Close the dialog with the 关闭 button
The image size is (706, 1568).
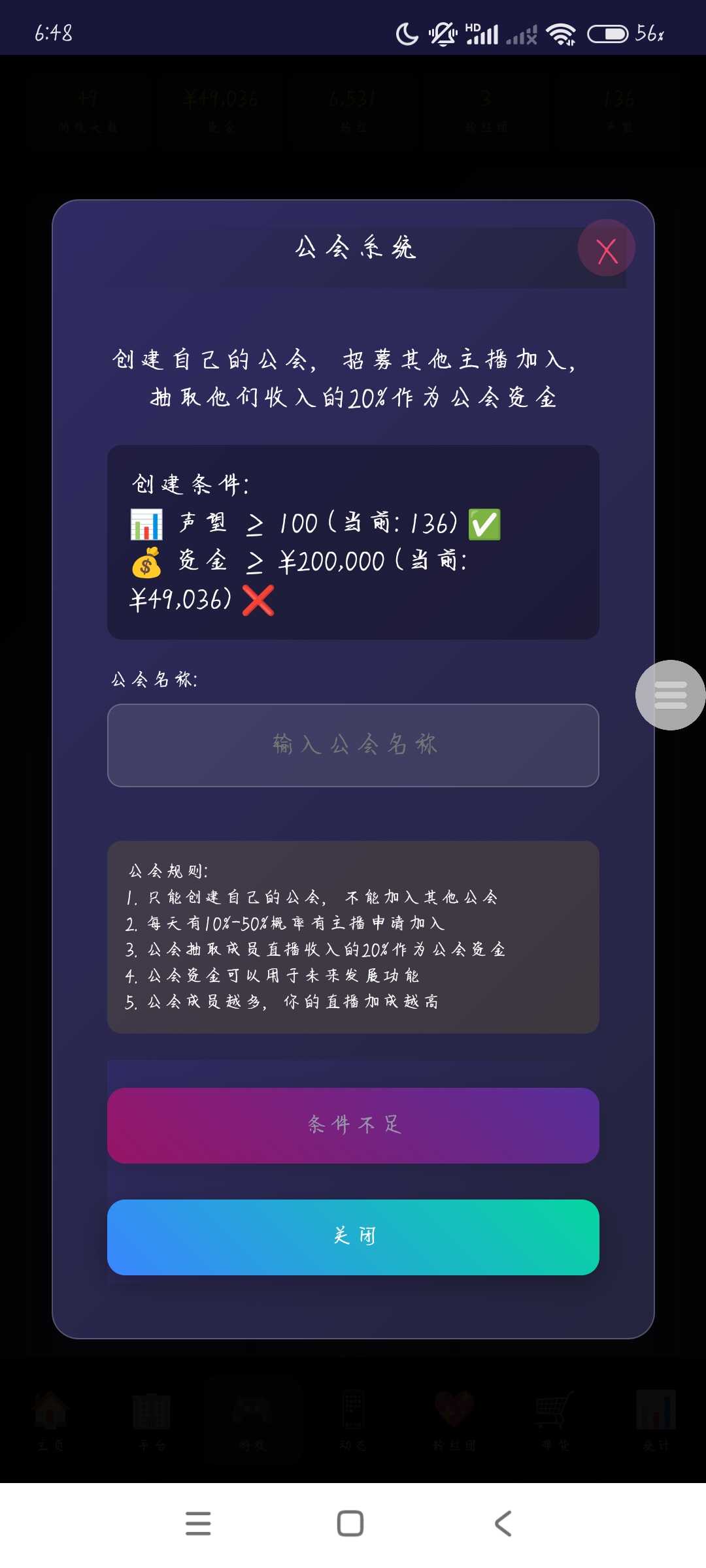tap(353, 1237)
